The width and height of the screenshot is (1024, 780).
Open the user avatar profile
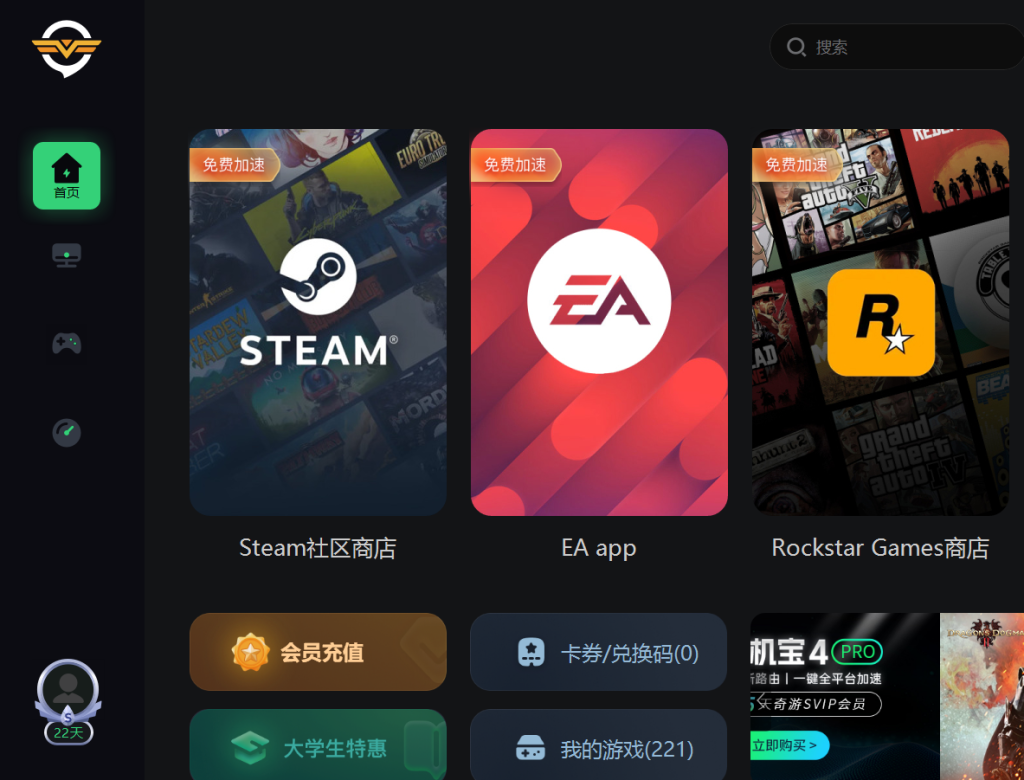point(68,691)
